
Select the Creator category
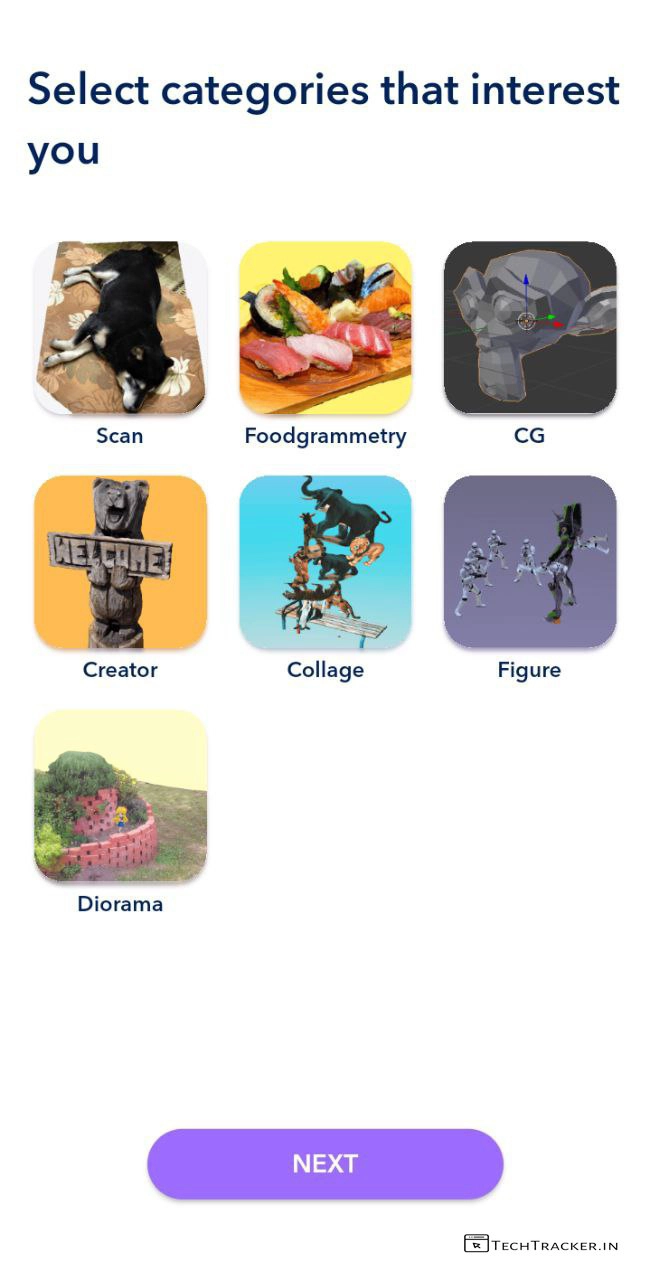pos(120,562)
